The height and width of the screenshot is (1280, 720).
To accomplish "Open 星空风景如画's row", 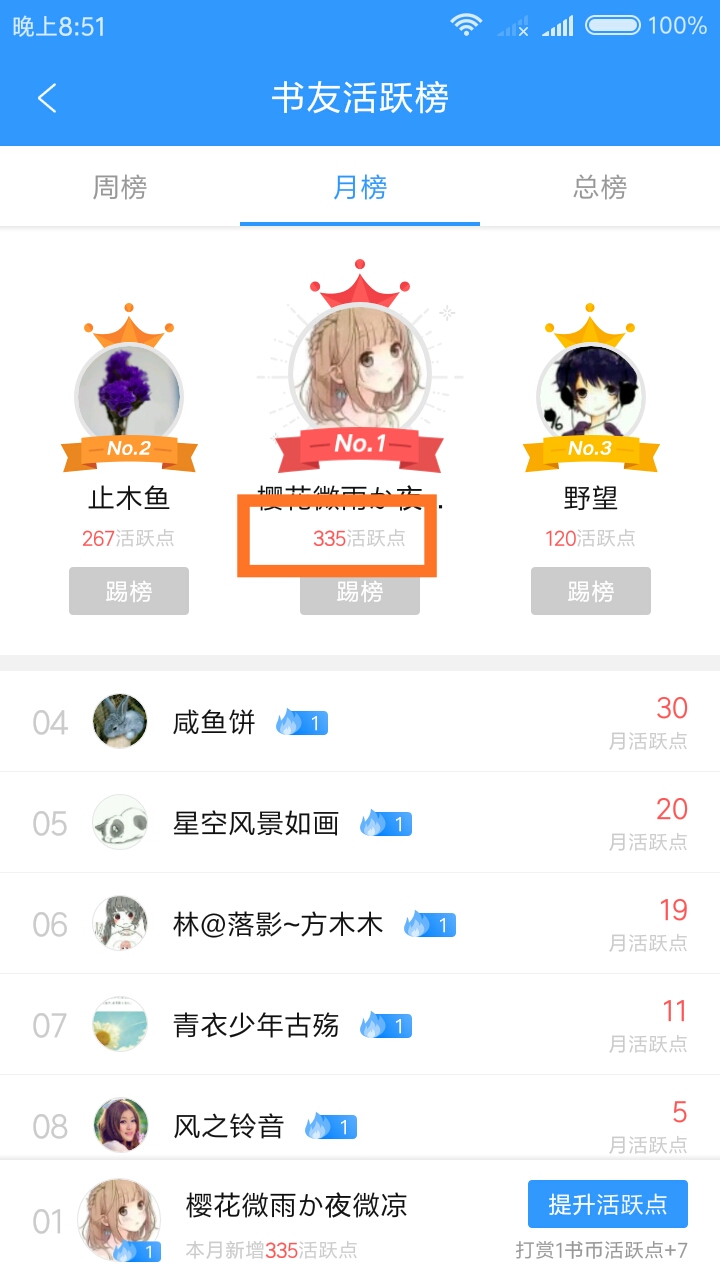I will (x=360, y=823).
